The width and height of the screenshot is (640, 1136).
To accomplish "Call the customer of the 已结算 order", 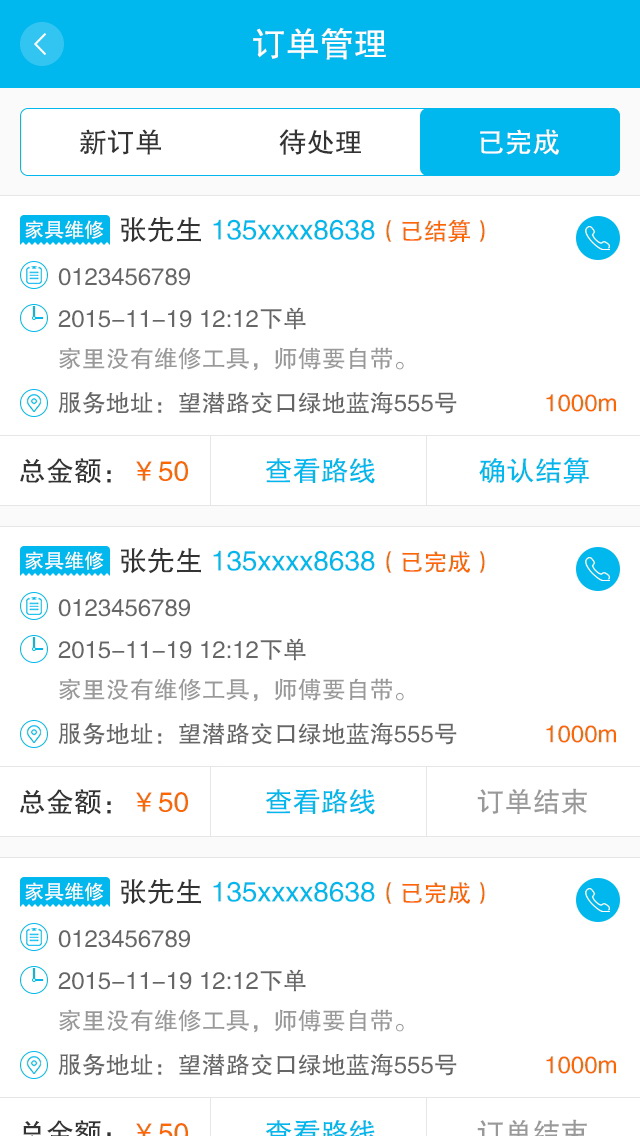I will click(597, 238).
